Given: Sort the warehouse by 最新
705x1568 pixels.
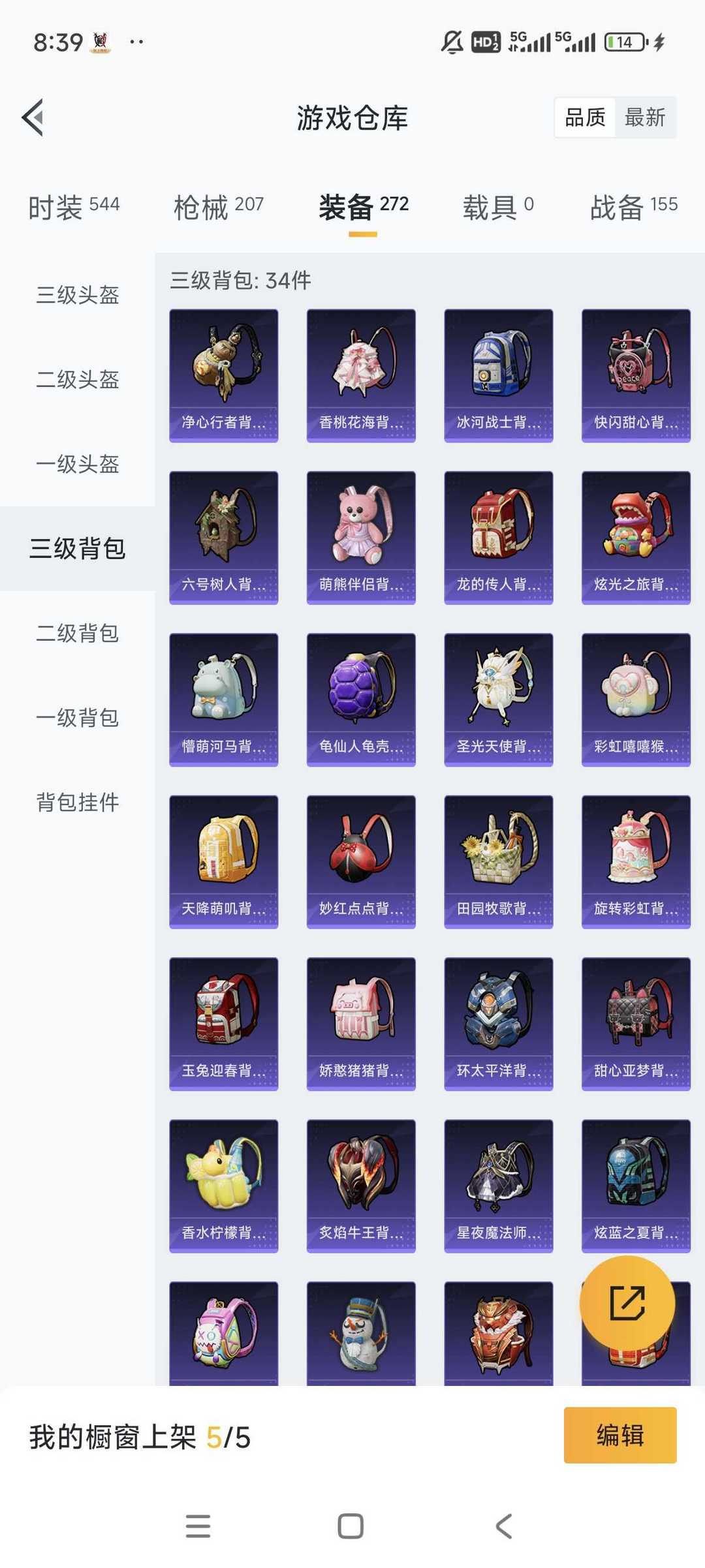Looking at the screenshot, I should click(644, 117).
